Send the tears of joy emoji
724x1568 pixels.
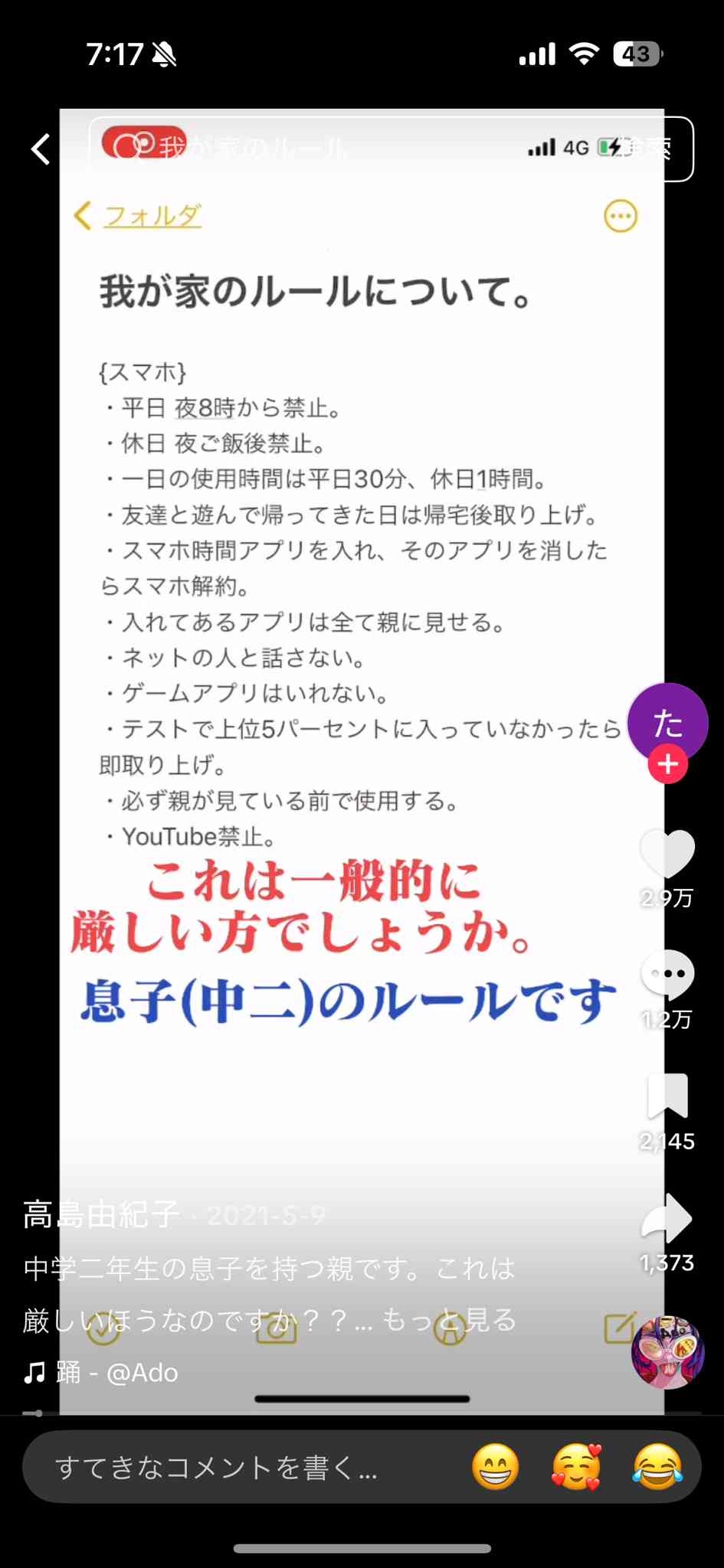[x=657, y=1468]
